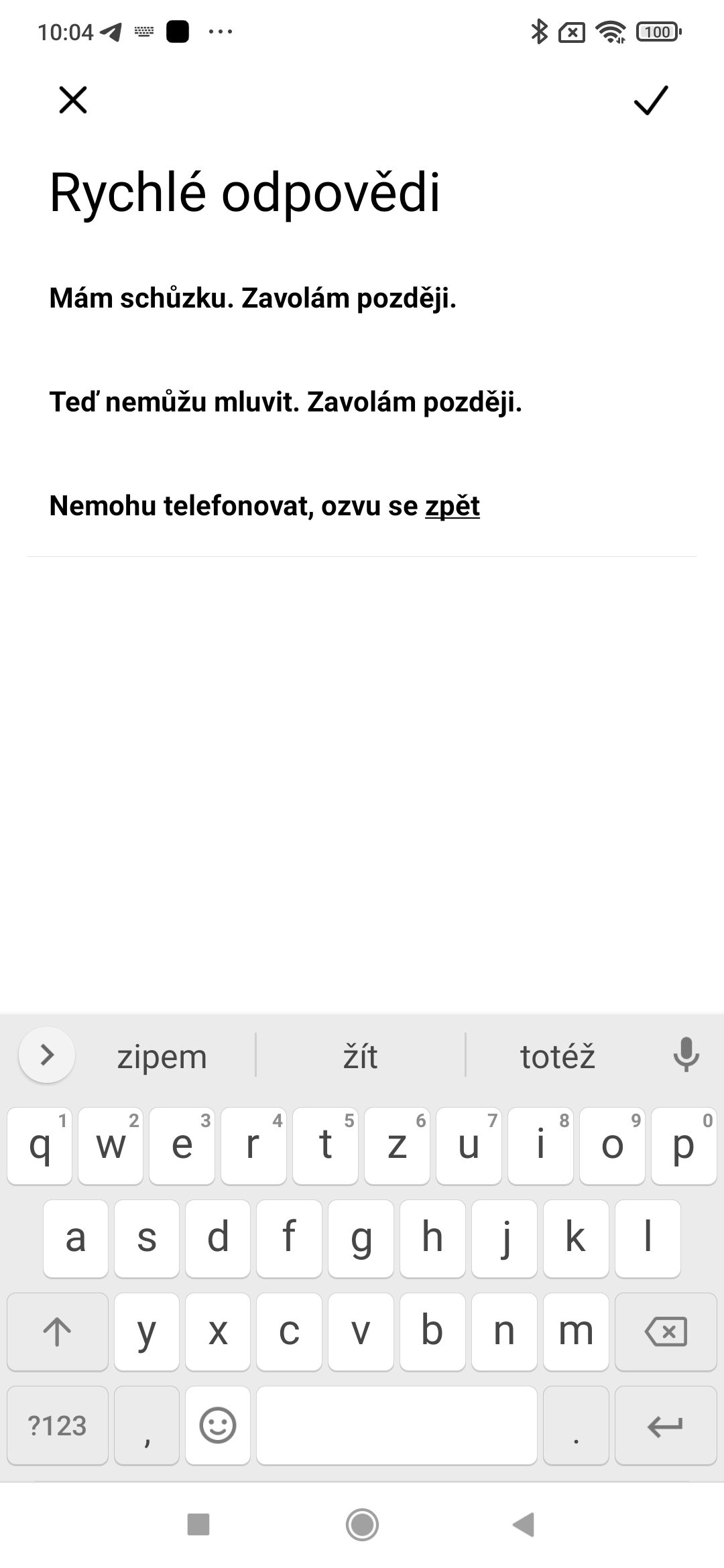724x1568 pixels.
Task: Choose the 'zipem' keyboard suggestion
Action: click(162, 1057)
